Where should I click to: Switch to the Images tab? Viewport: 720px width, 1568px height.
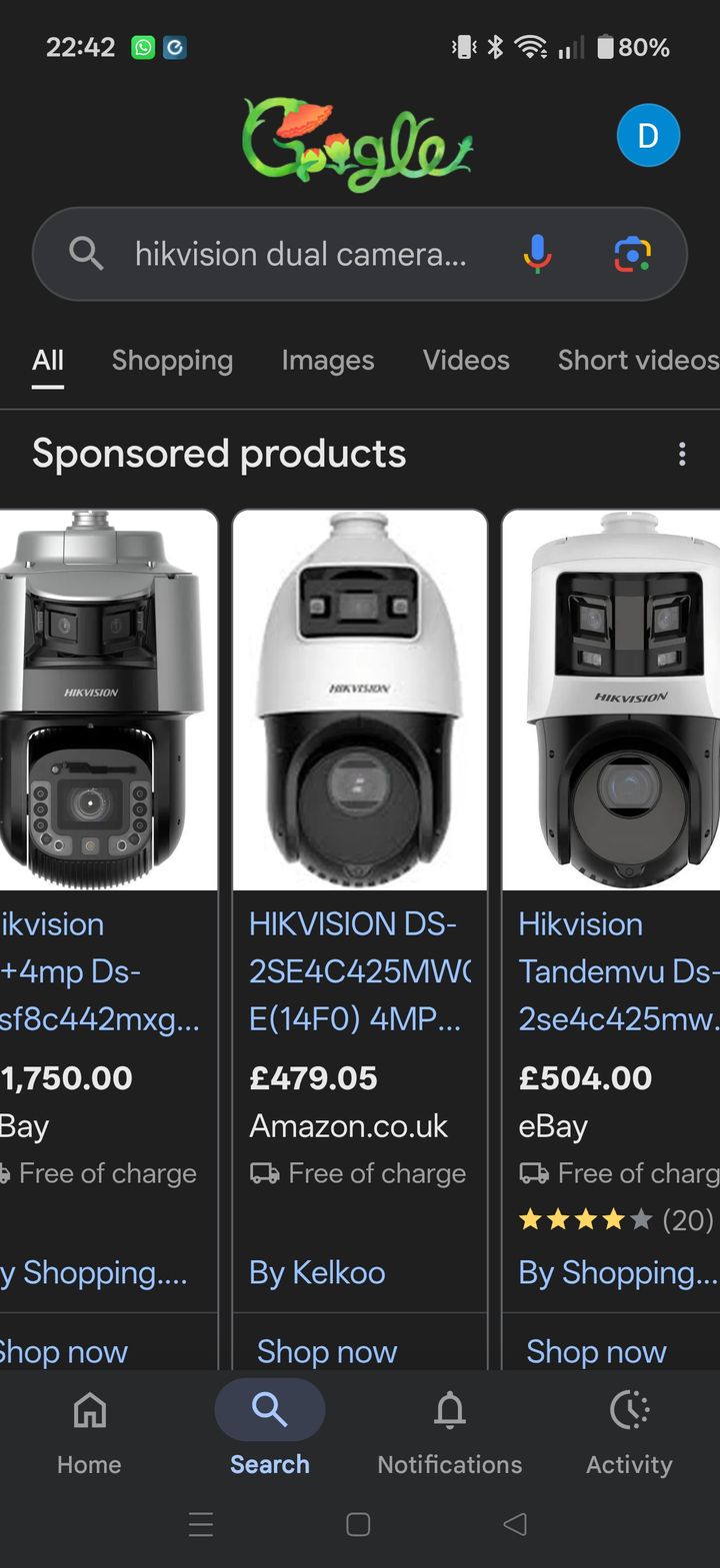[328, 360]
